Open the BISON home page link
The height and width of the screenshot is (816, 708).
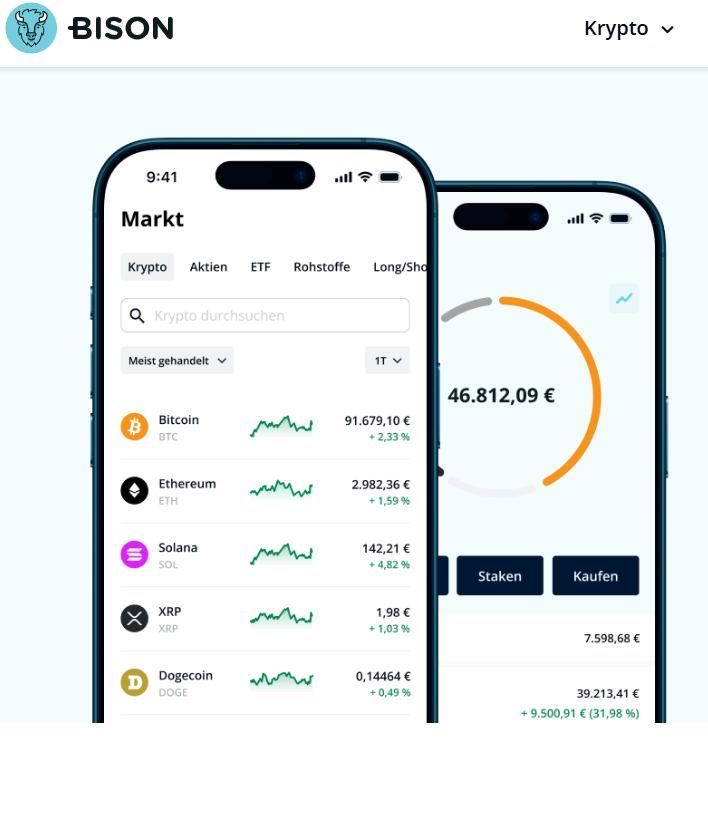[90, 28]
